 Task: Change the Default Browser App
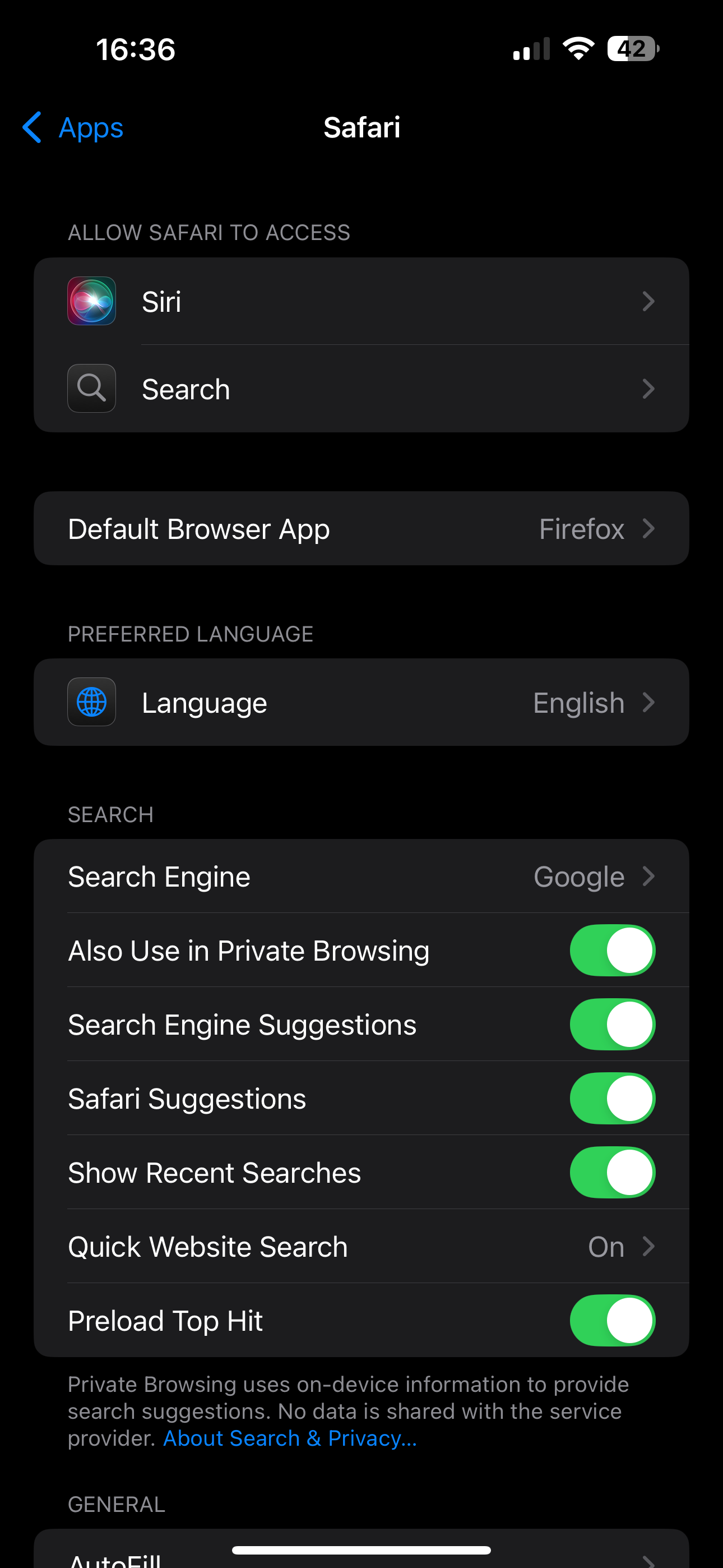[361, 528]
